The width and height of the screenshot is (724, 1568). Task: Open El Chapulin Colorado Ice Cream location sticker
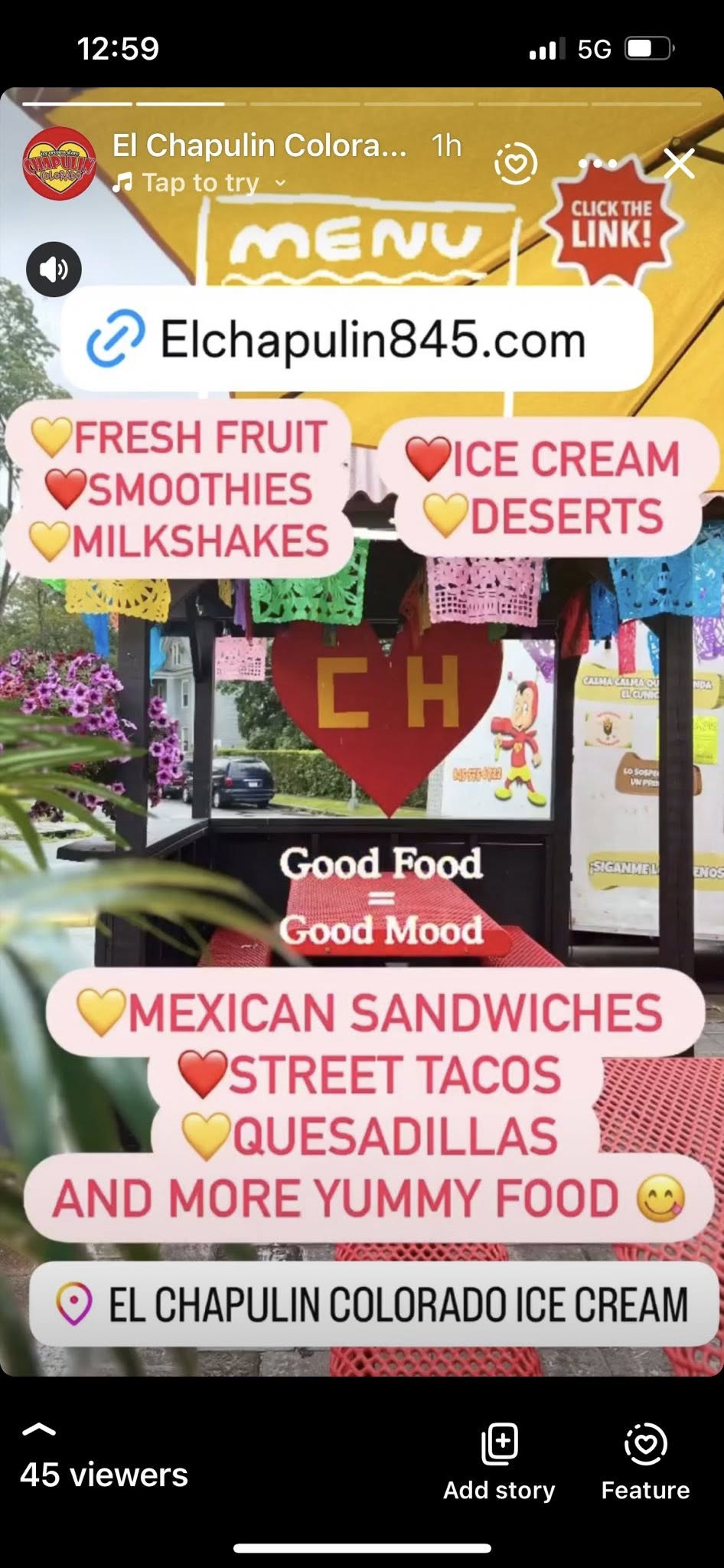click(373, 1304)
